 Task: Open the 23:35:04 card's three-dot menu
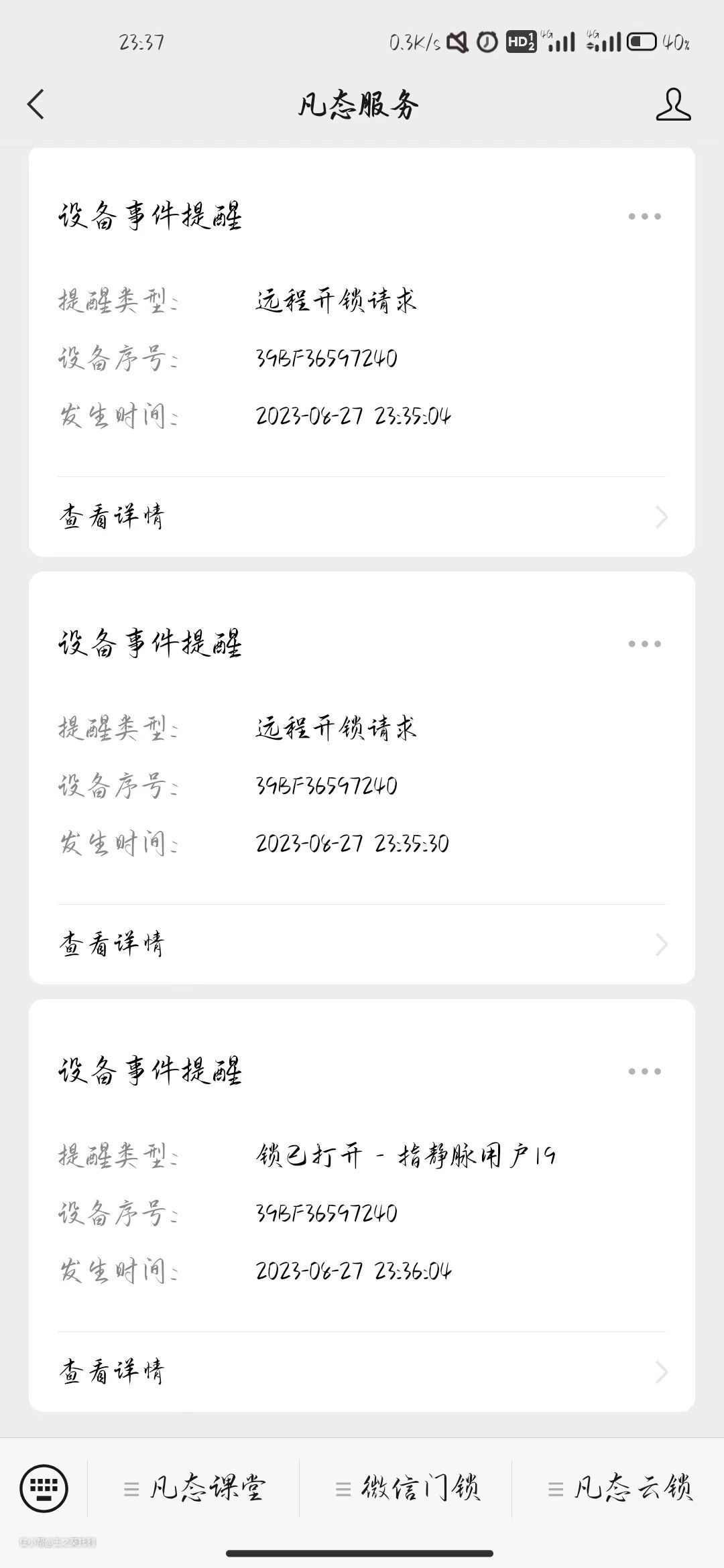[644, 216]
